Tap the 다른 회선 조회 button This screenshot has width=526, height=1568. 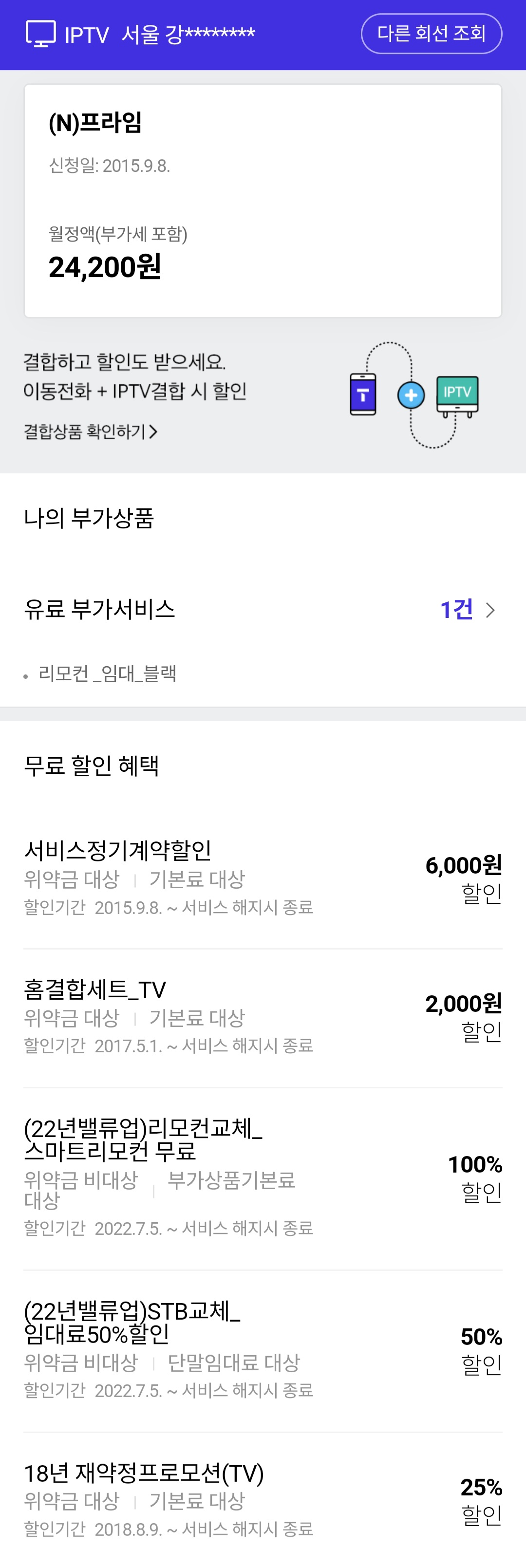pyautogui.click(x=431, y=34)
